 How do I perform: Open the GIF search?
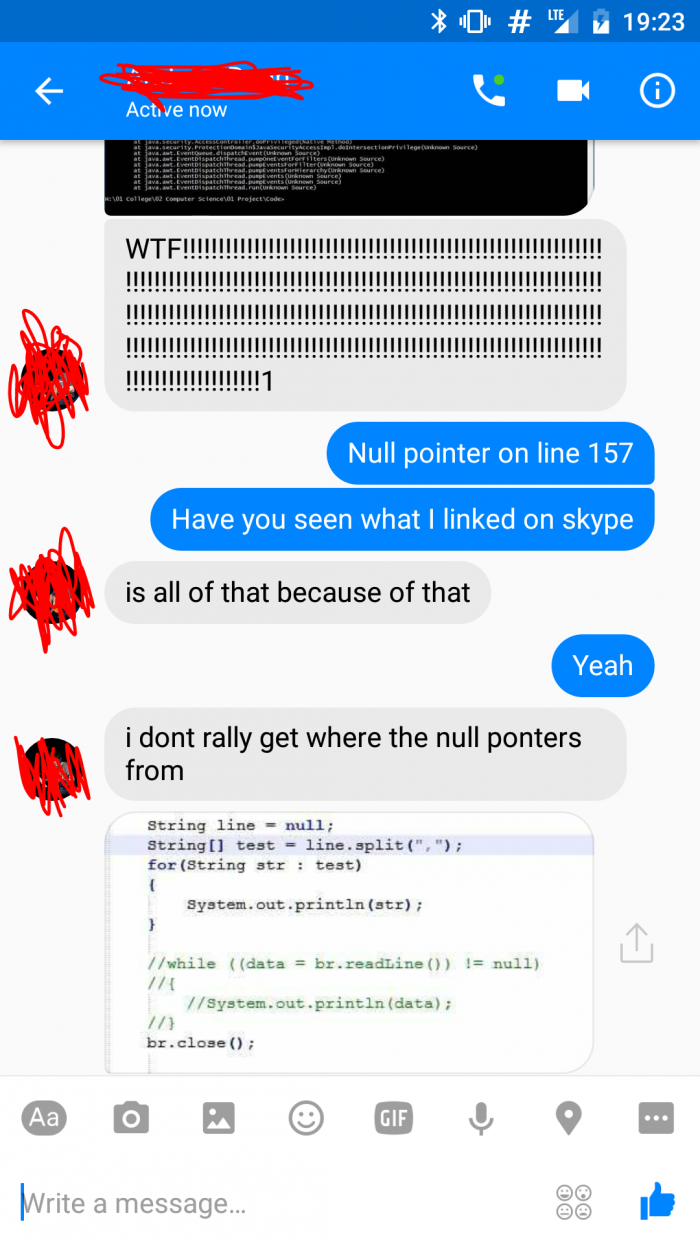pyautogui.click(x=393, y=1118)
